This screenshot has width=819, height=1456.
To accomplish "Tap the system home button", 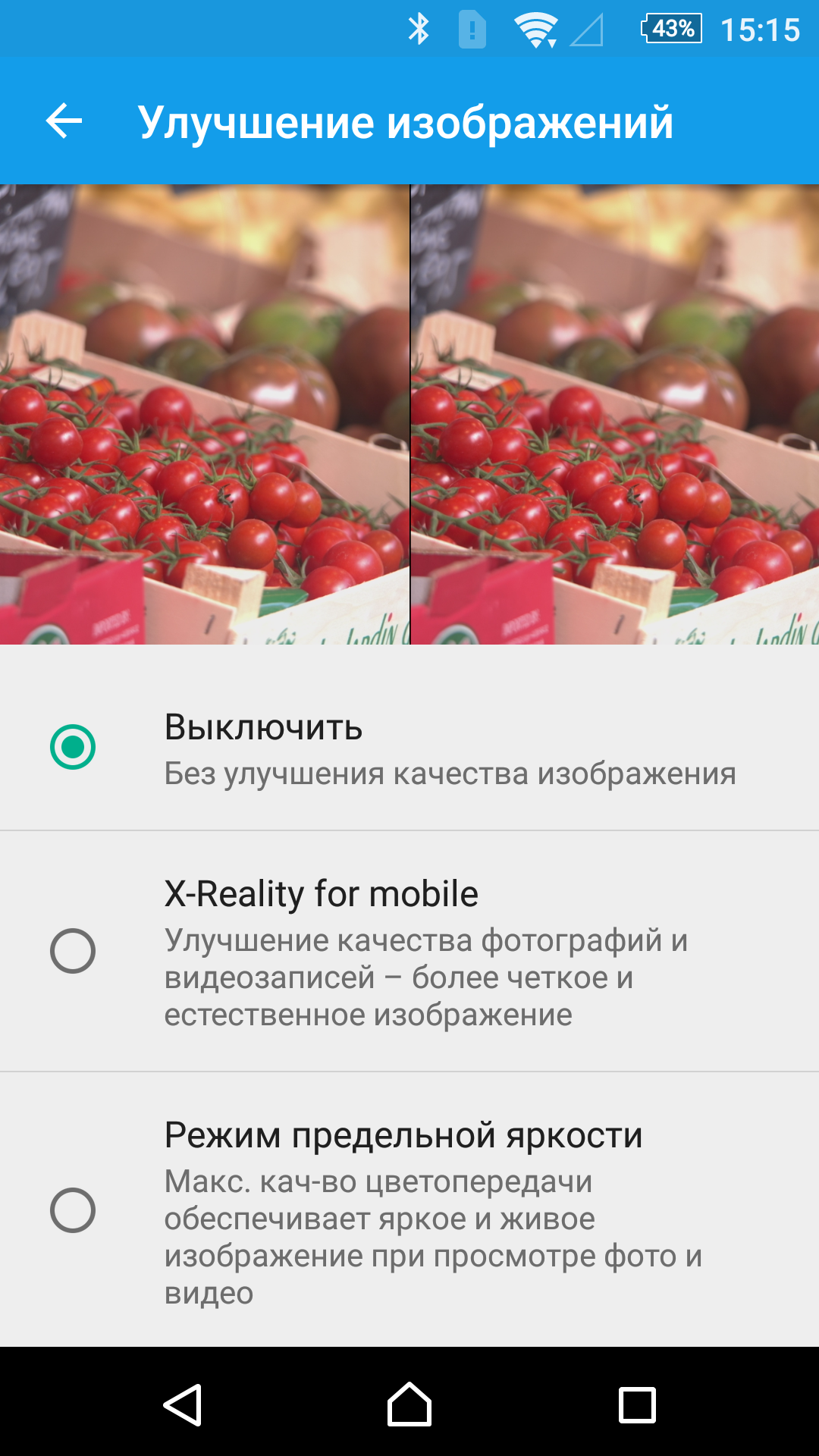I will (409, 1404).
